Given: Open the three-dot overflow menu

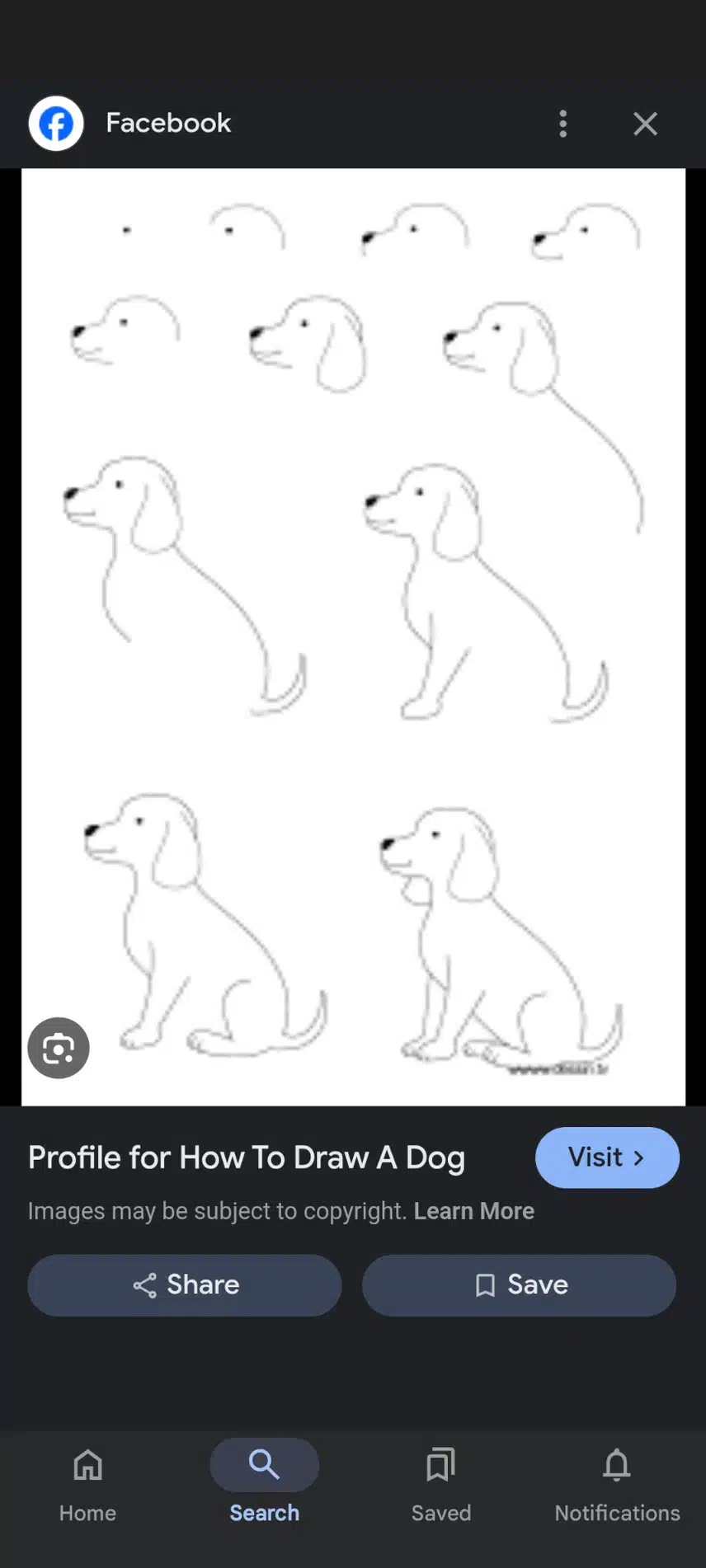Looking at the screenshot, I should coord(563,124).
